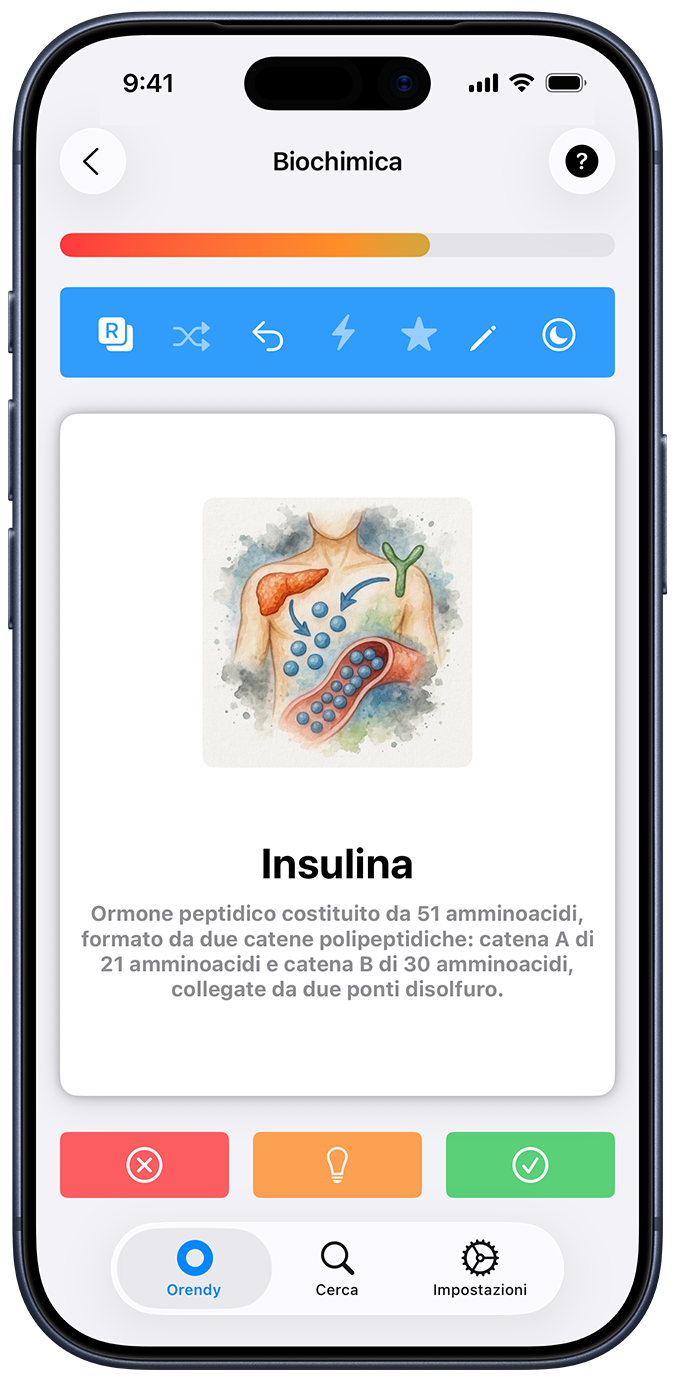Go to the Impostazioni tab

click(480, 1269)
